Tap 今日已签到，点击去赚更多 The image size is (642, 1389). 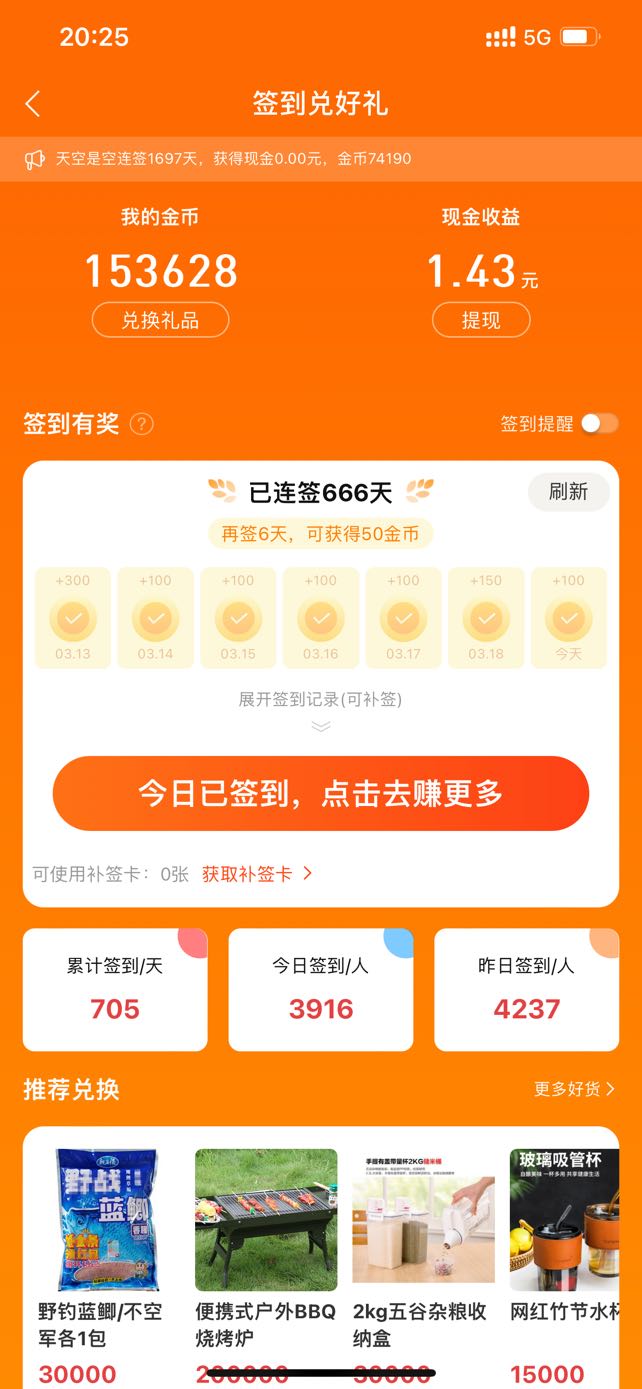(x=321, y=793)
